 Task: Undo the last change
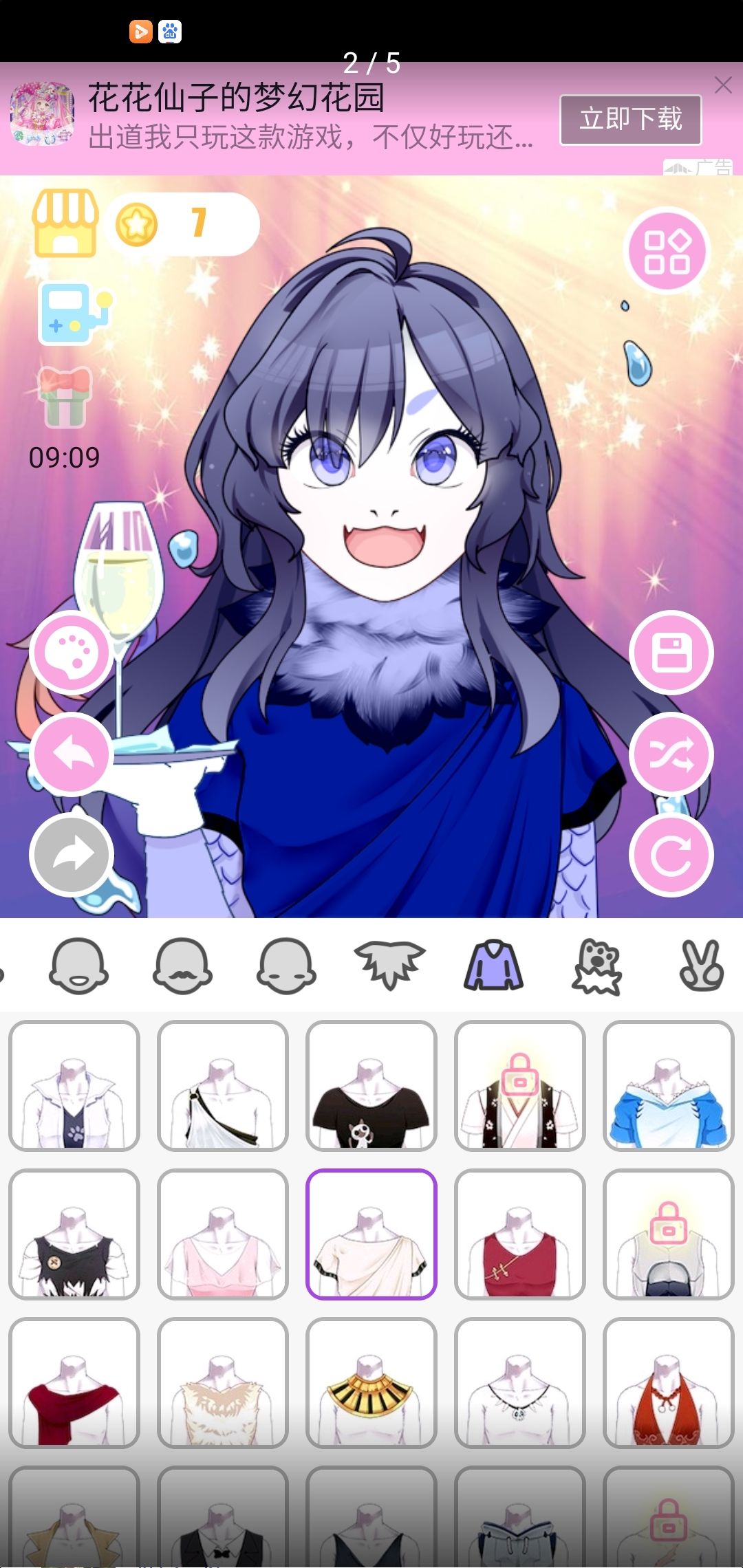pyautogui.click(x=71, y=754)
